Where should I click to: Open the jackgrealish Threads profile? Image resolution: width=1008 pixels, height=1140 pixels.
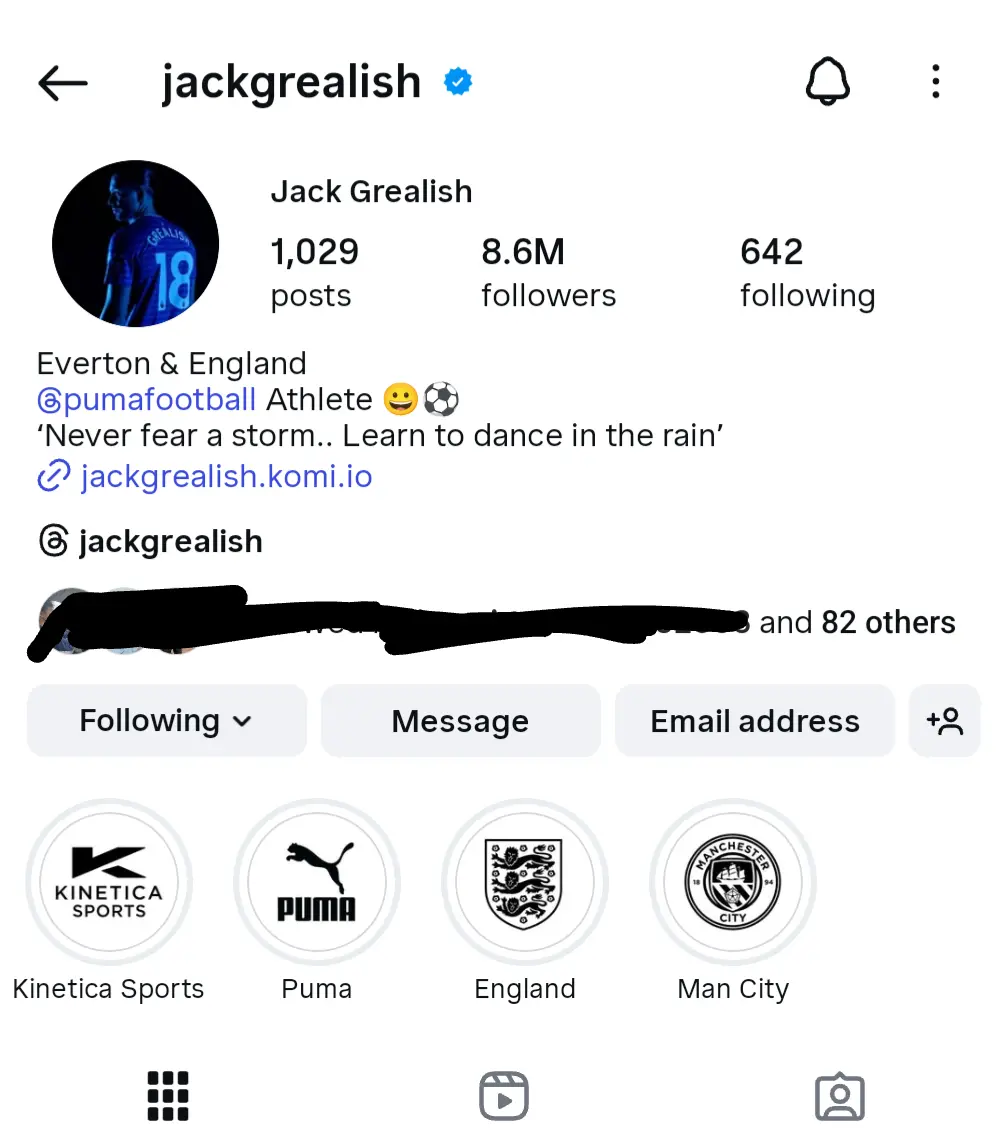point(150,542)
